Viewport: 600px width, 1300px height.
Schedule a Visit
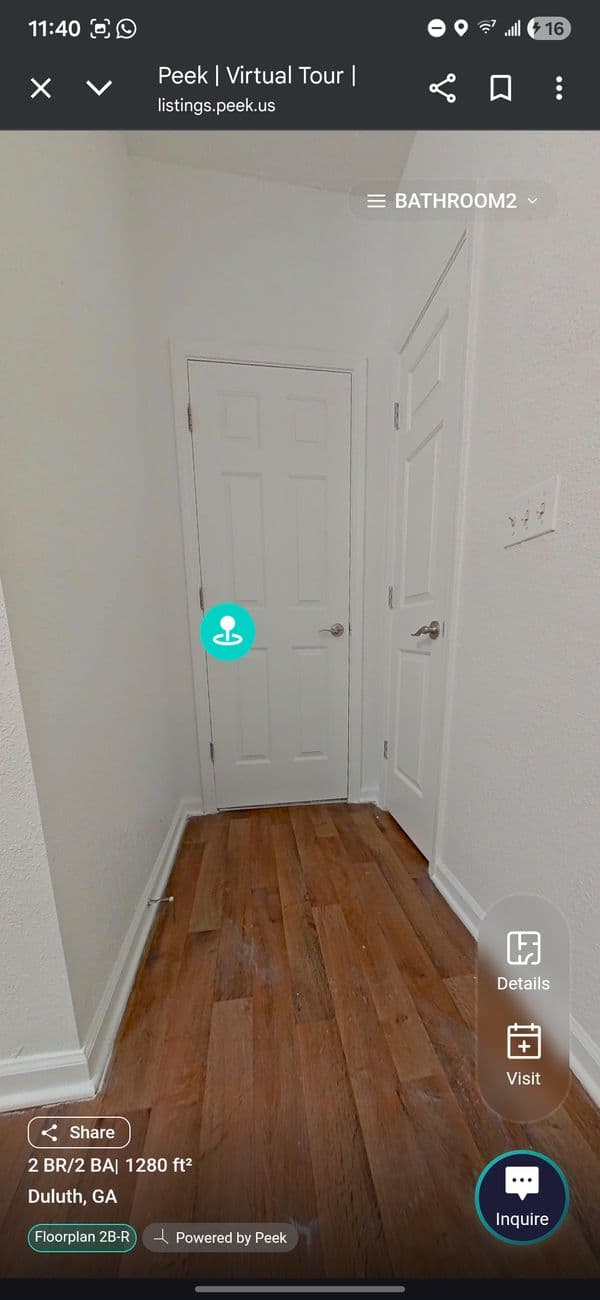tap(523, 1055)
